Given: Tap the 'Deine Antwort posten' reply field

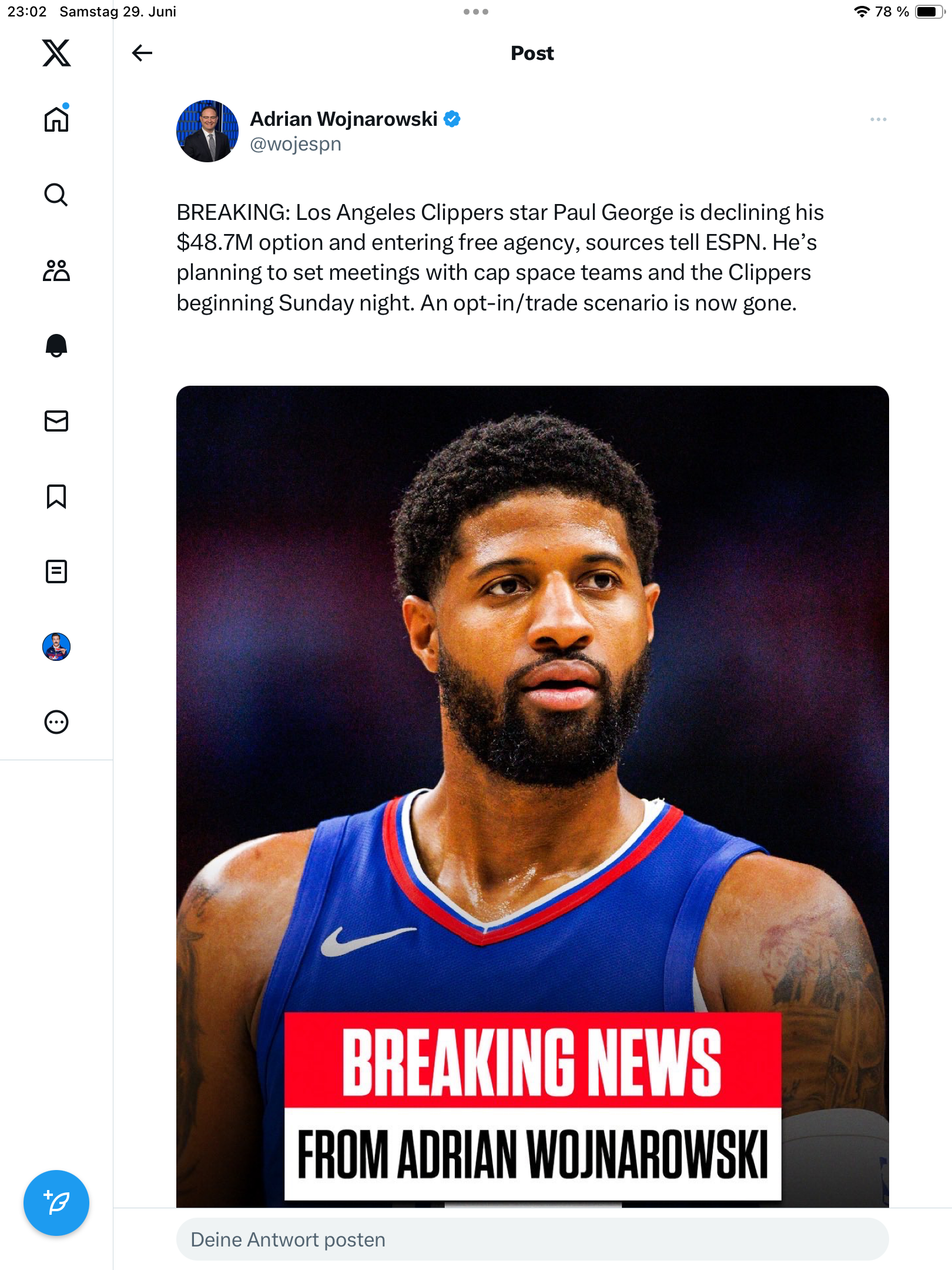Looking at the screenshot, I should 532,1239.
